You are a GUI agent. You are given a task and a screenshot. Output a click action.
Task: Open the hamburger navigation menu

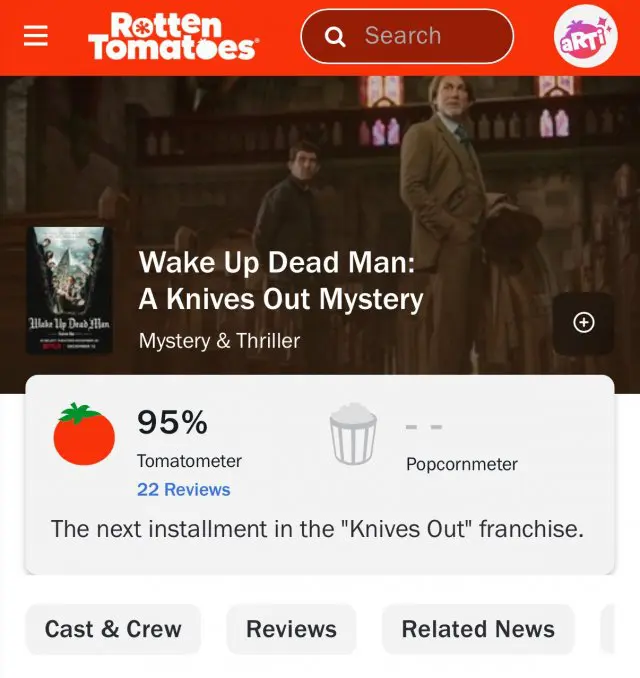(x=36, y=36)
